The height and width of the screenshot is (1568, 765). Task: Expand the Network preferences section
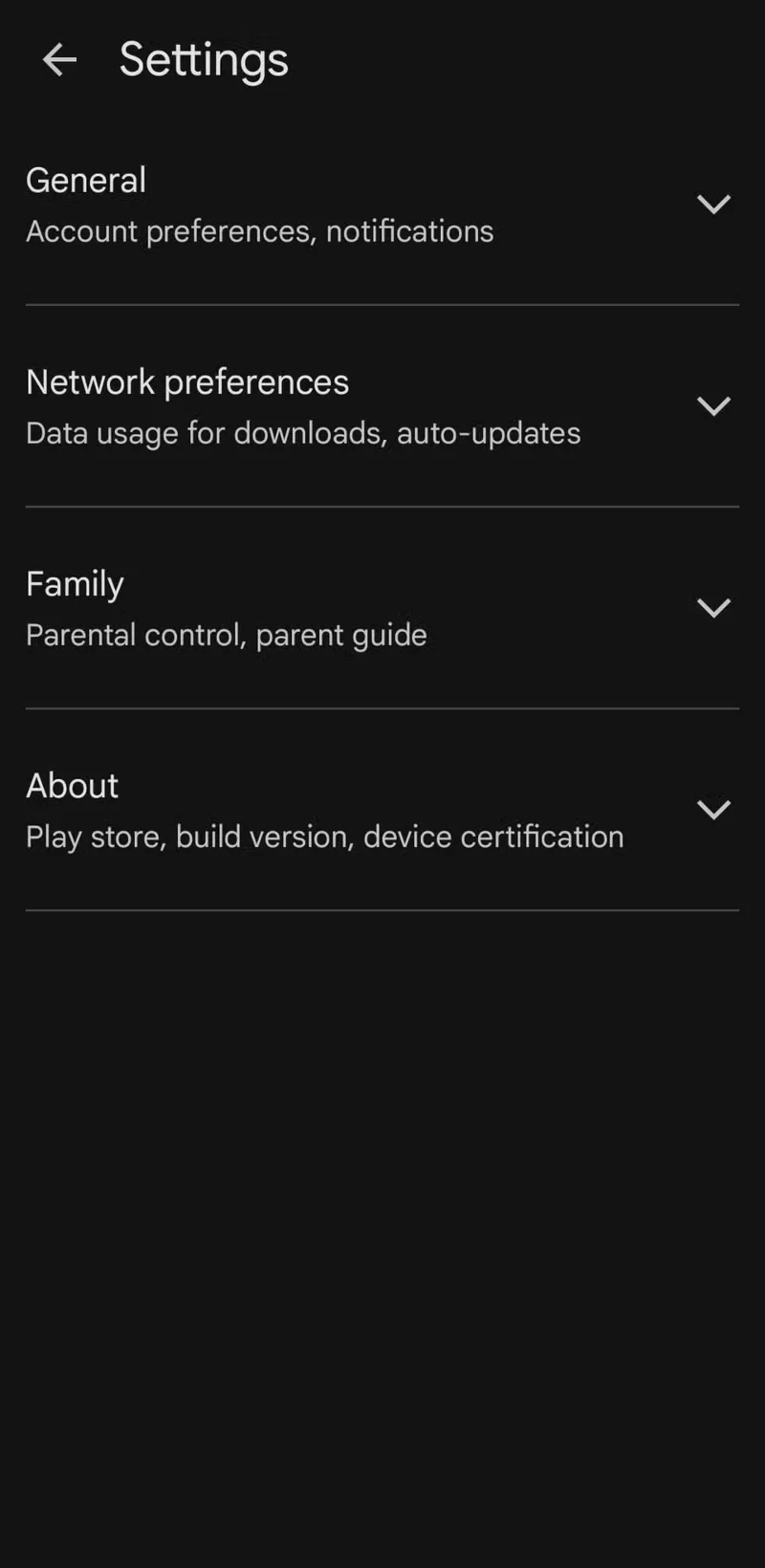[382, 406]
